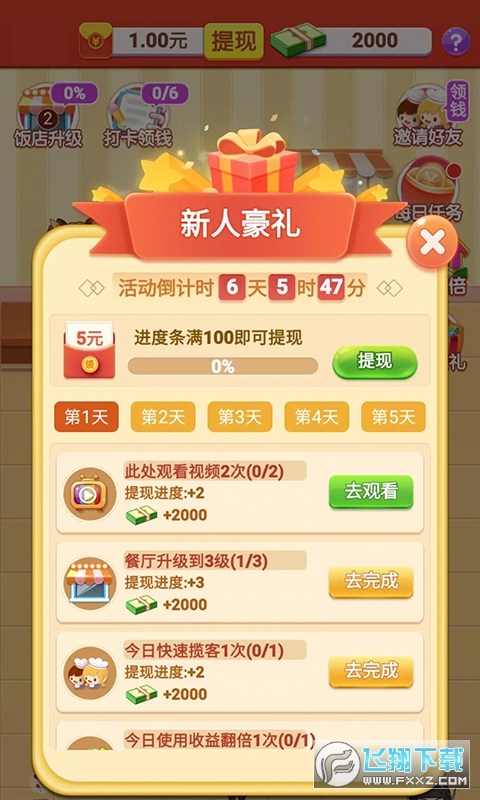Tap the green 提现 button beside progress bar
The height and width of the screenshot is (800, 480).
tap(374, 362)
